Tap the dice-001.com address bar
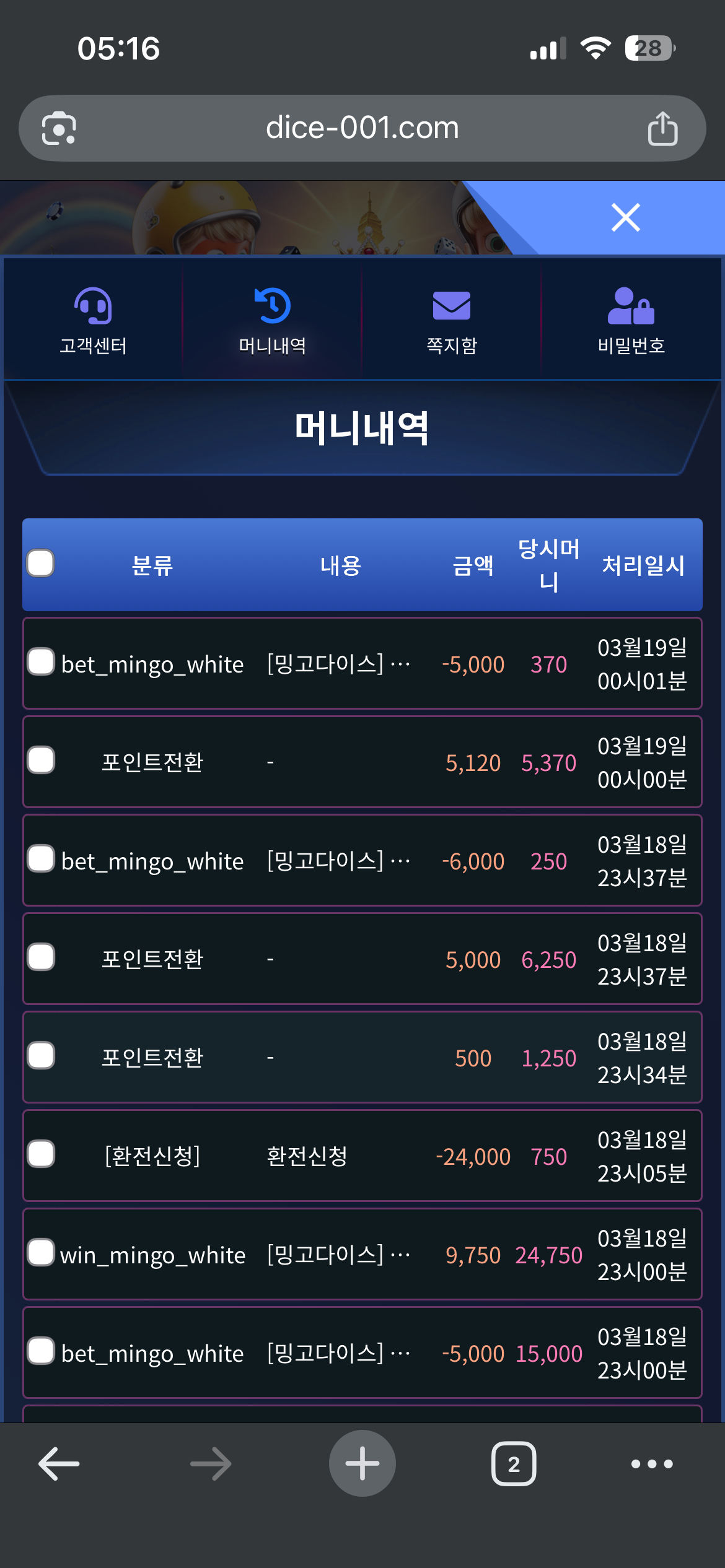Image resolution: width=725 pixels, height=1568 pixels. 362,128
